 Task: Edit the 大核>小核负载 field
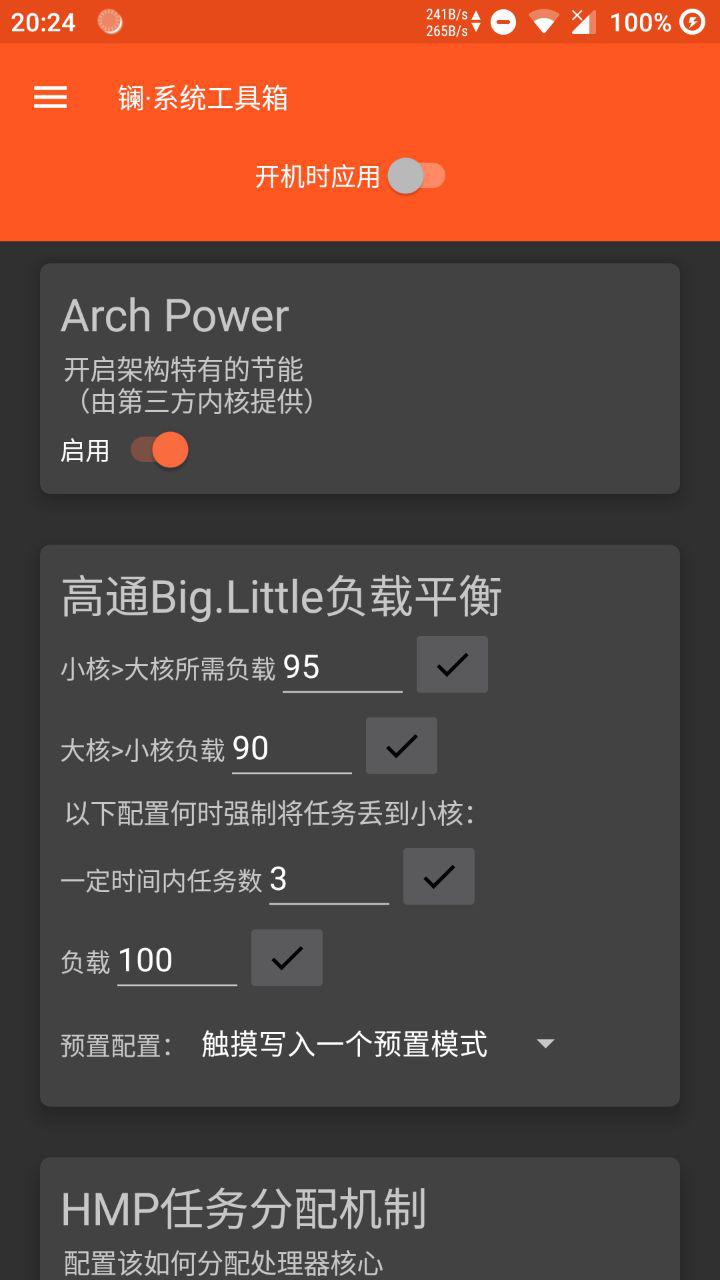pos(291,749)
